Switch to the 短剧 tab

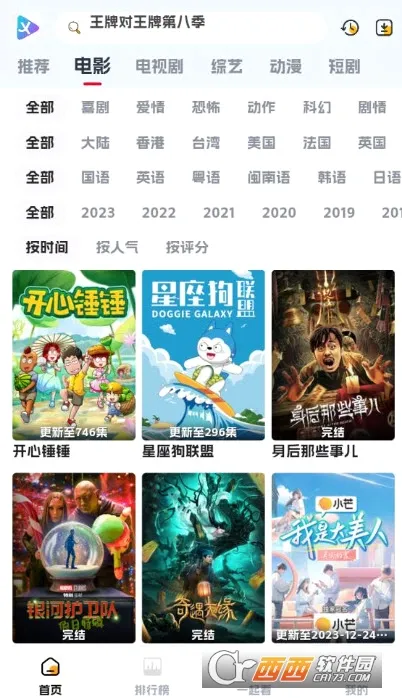click(x=344, y=67)
